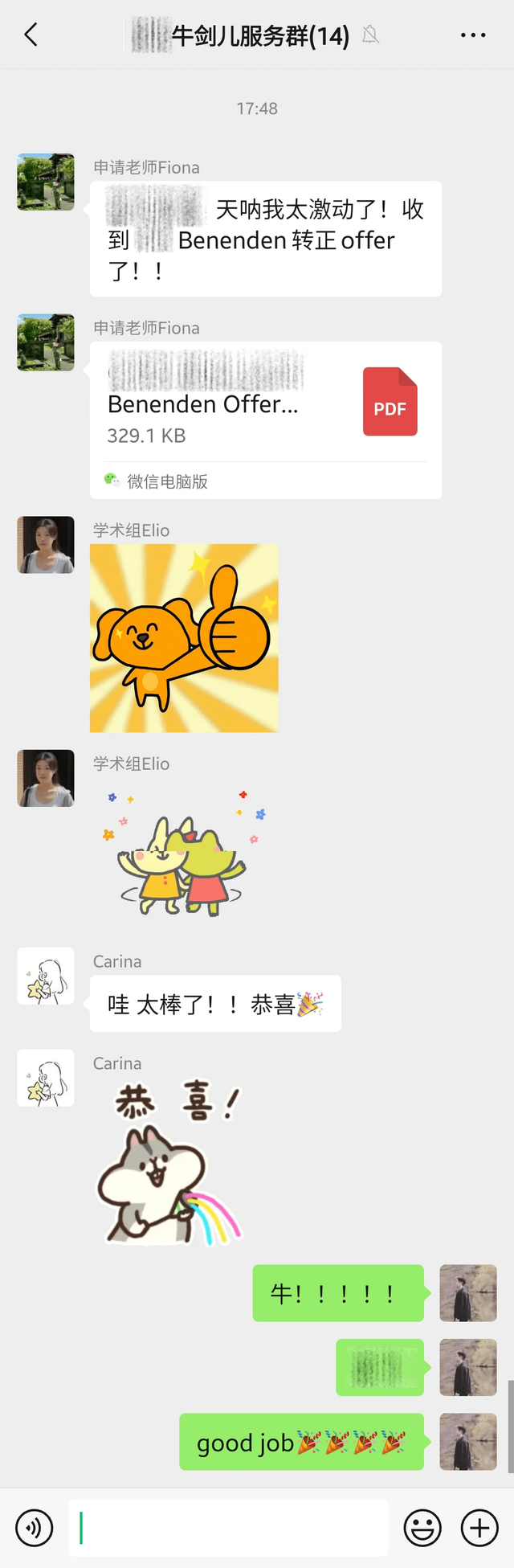View 申请老师Fiona's avatar beside the PDF

point(46,342)
